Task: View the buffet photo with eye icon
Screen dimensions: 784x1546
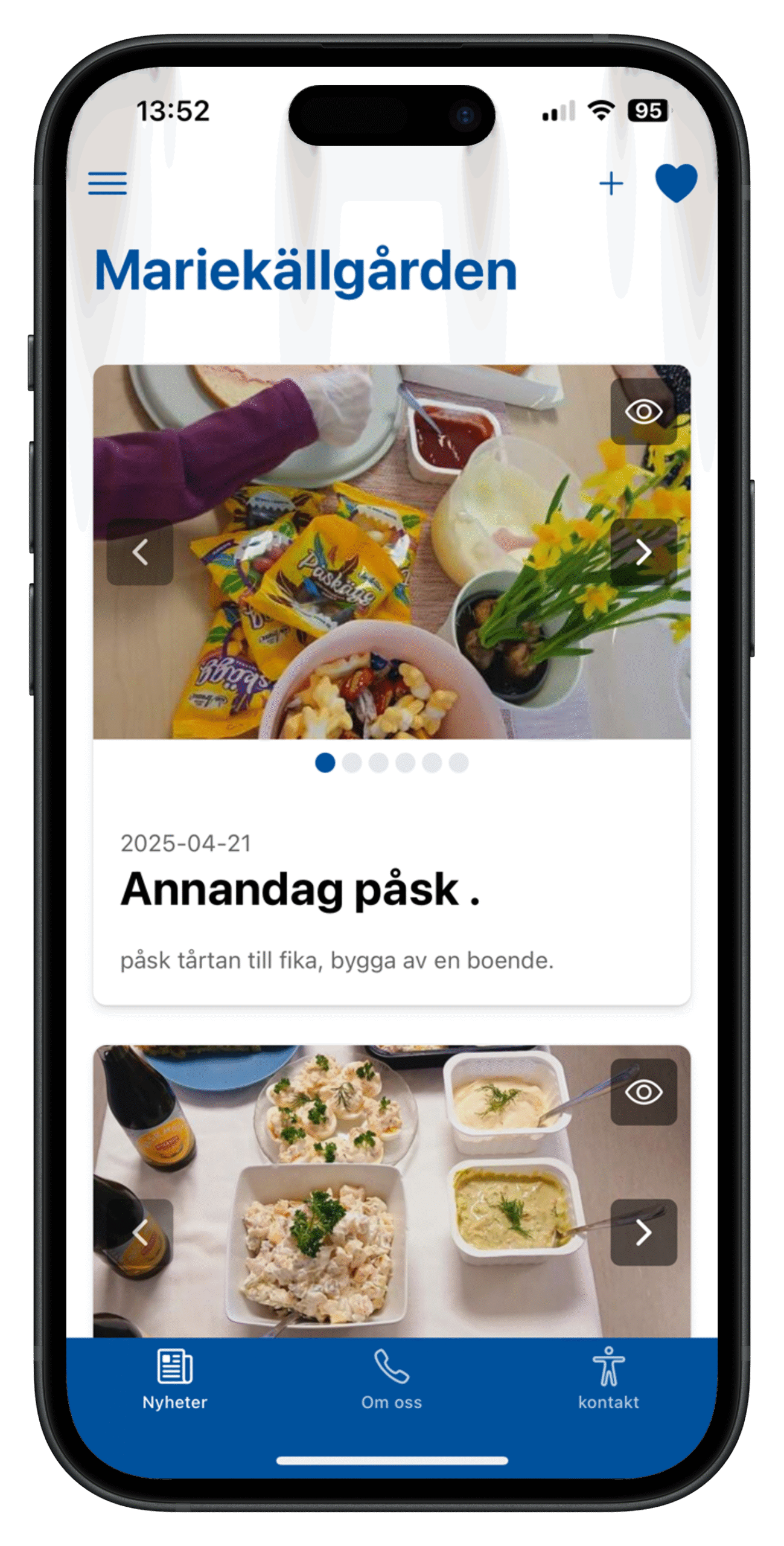Action: (x=643, y=1091)
